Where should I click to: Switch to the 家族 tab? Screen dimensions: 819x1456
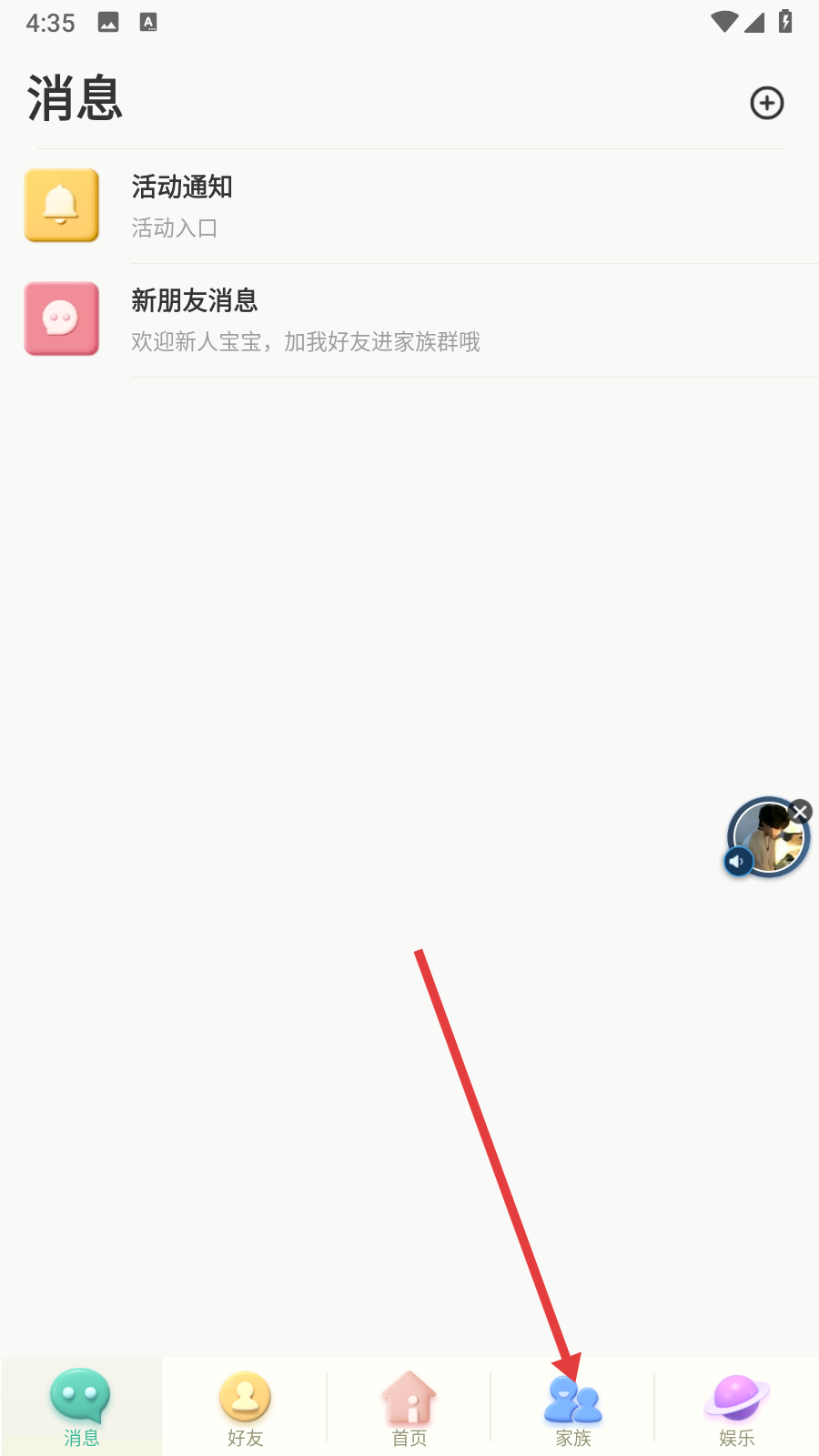pos(573,1408)
